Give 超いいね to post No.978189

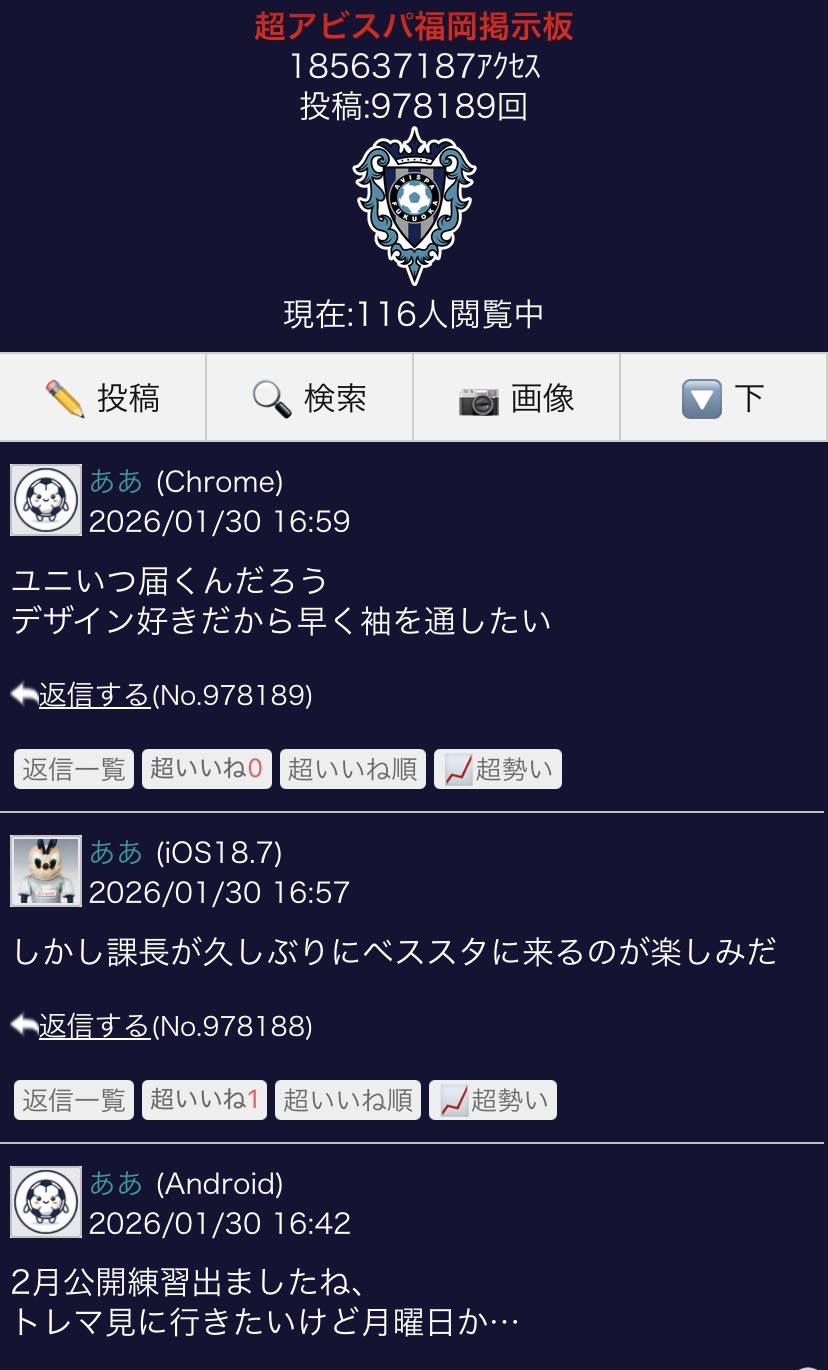click(206, 769)
